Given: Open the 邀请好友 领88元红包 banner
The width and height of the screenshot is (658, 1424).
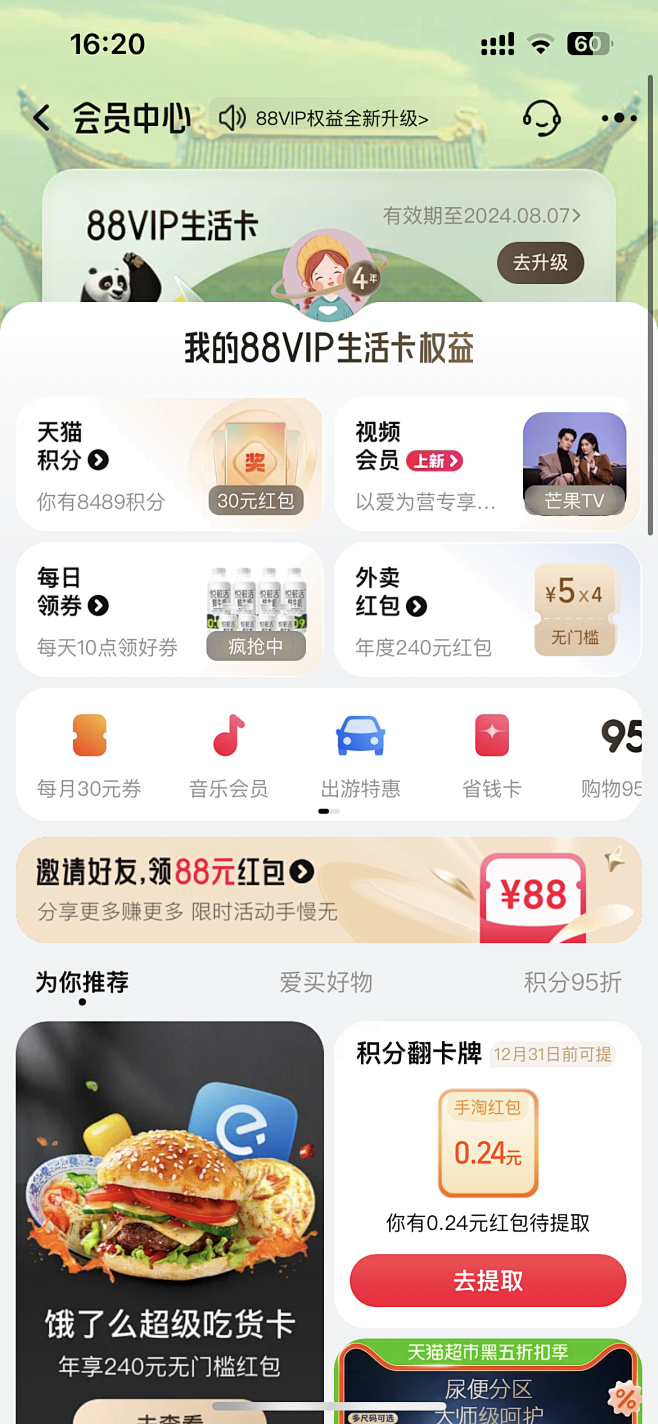Looking at the screenshot, I should pos(328,889).
